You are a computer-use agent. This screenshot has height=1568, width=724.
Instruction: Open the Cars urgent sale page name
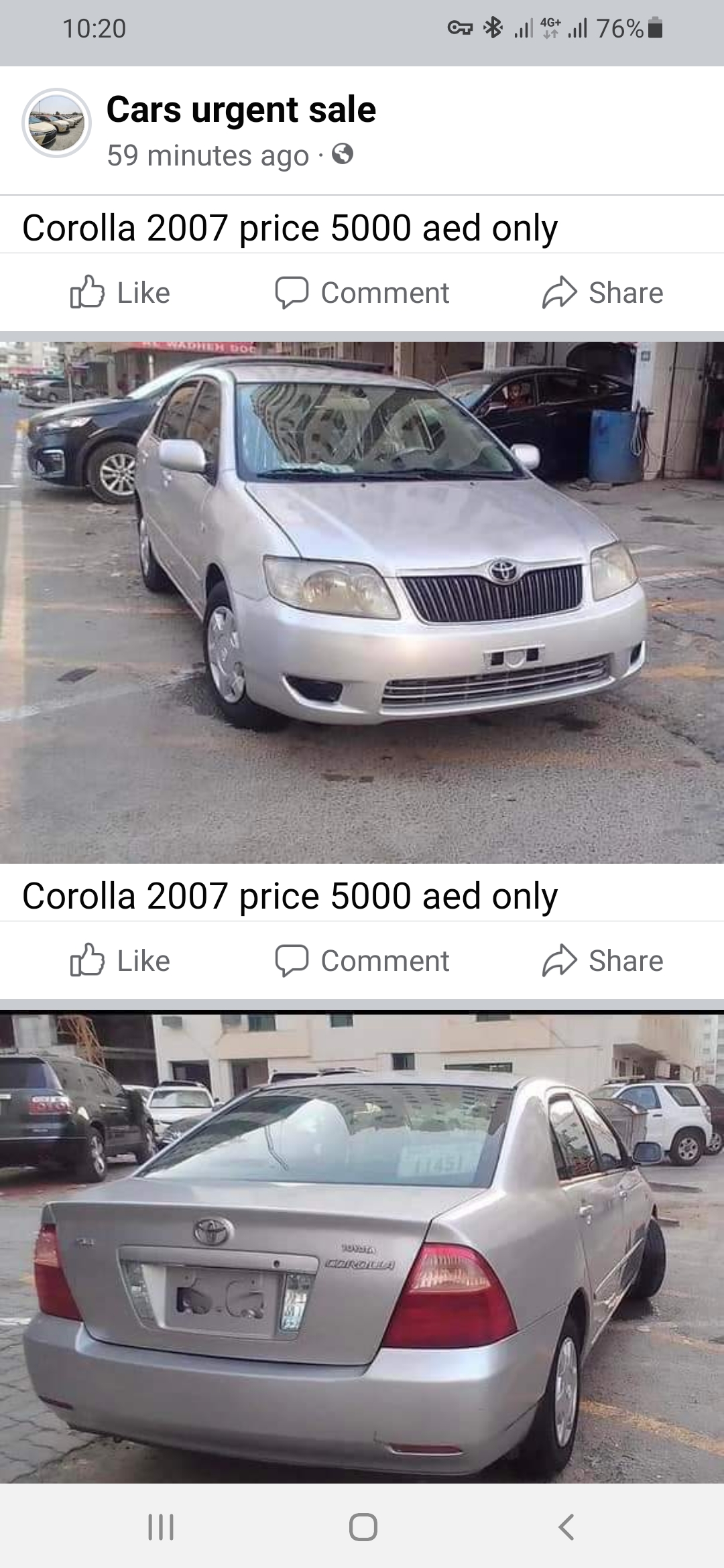click(x=241, y=109)
